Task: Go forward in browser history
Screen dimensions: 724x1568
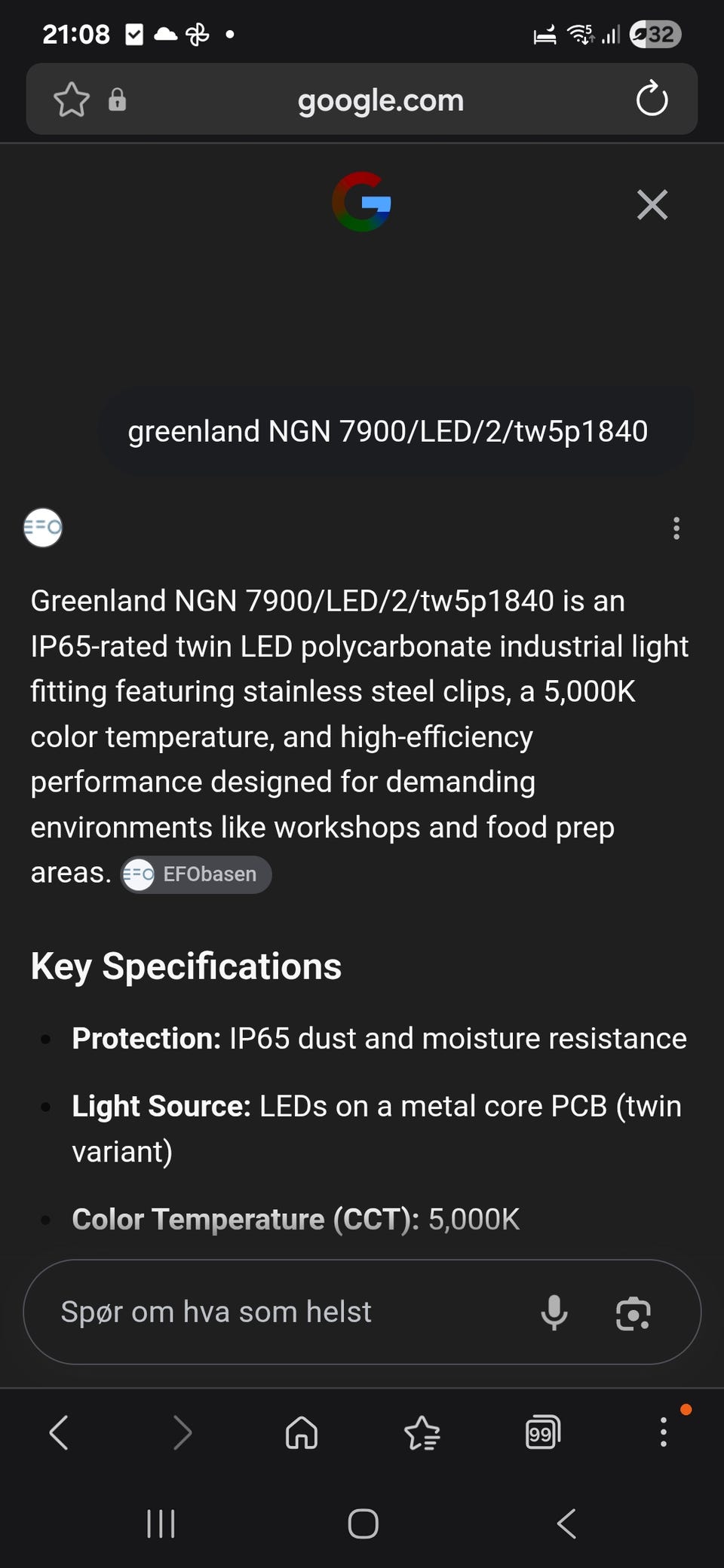Action: [182, 1432]
